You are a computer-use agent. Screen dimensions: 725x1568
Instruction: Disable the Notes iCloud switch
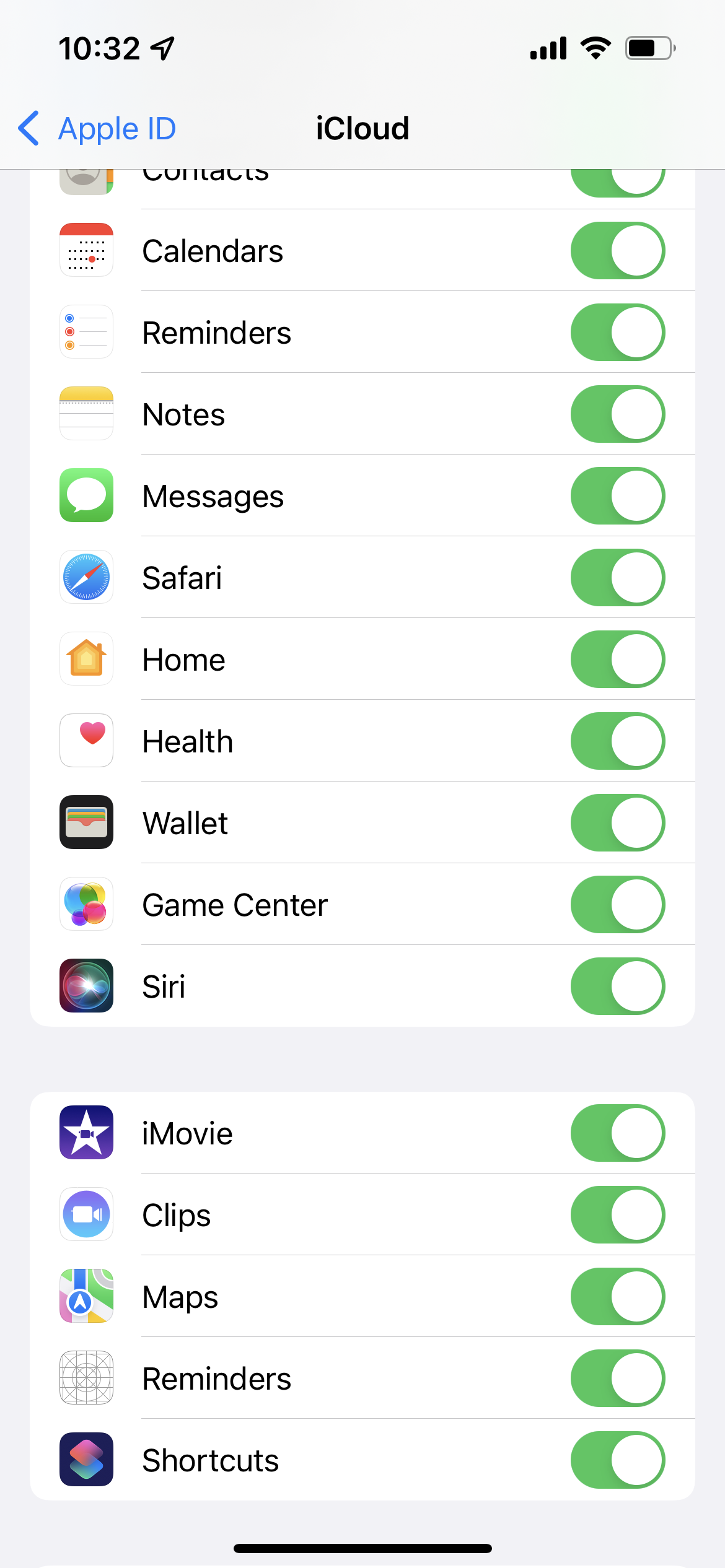click(x=617, y=414)
